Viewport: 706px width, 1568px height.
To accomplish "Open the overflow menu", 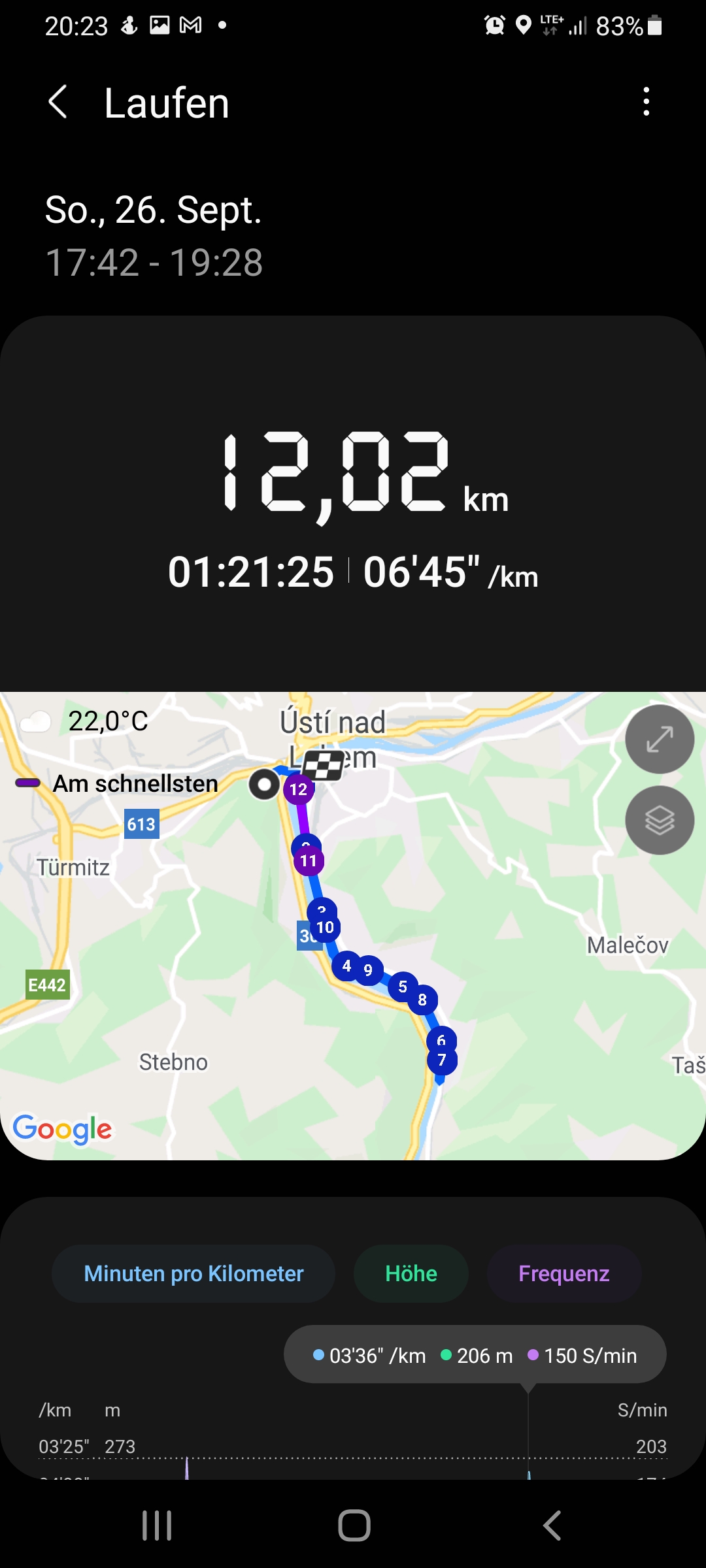I will coord(646,102).
